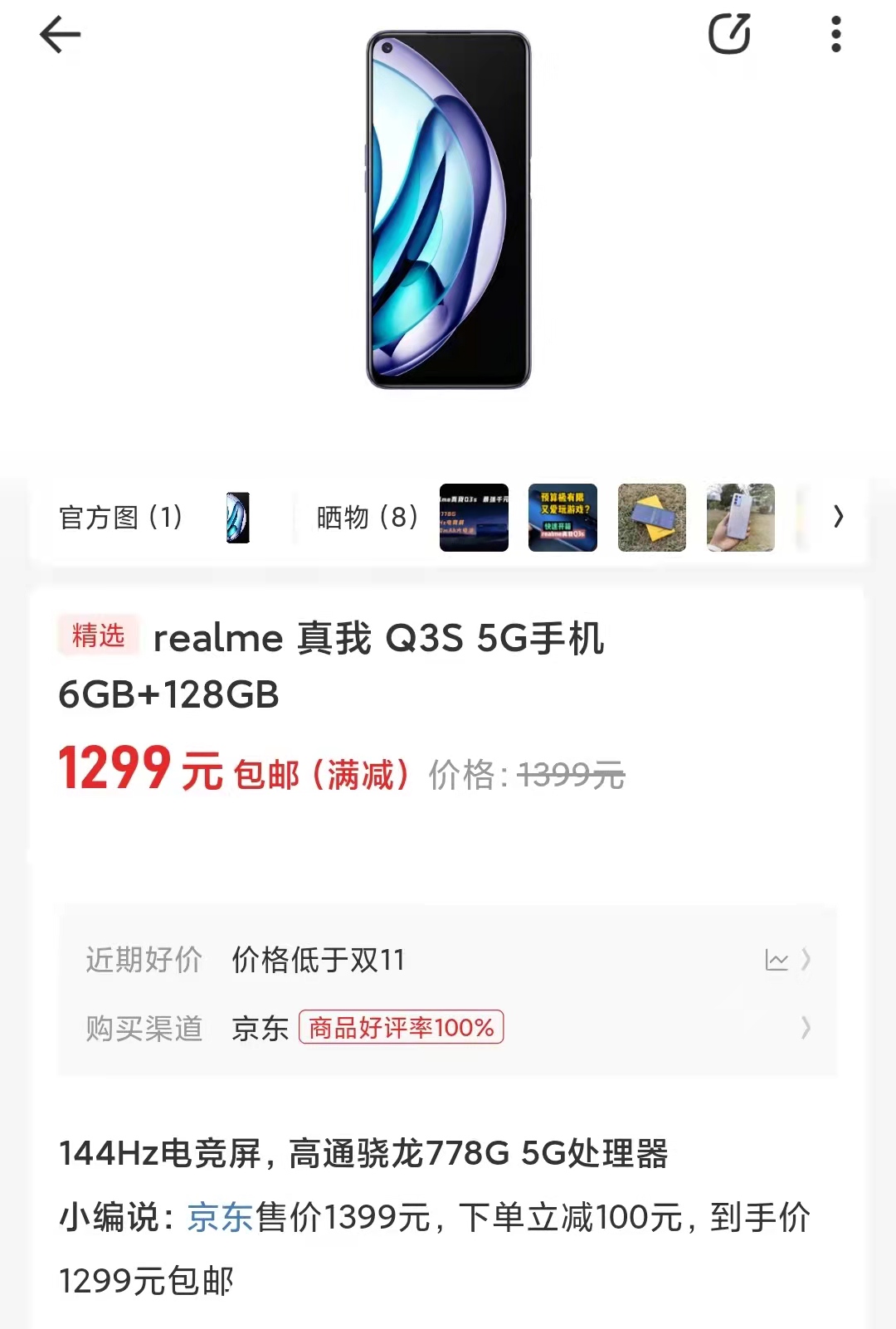Viewport: 896px width, 1329px height.
Task: Open the 近期好价 price history row
Action: click(448, 960)
